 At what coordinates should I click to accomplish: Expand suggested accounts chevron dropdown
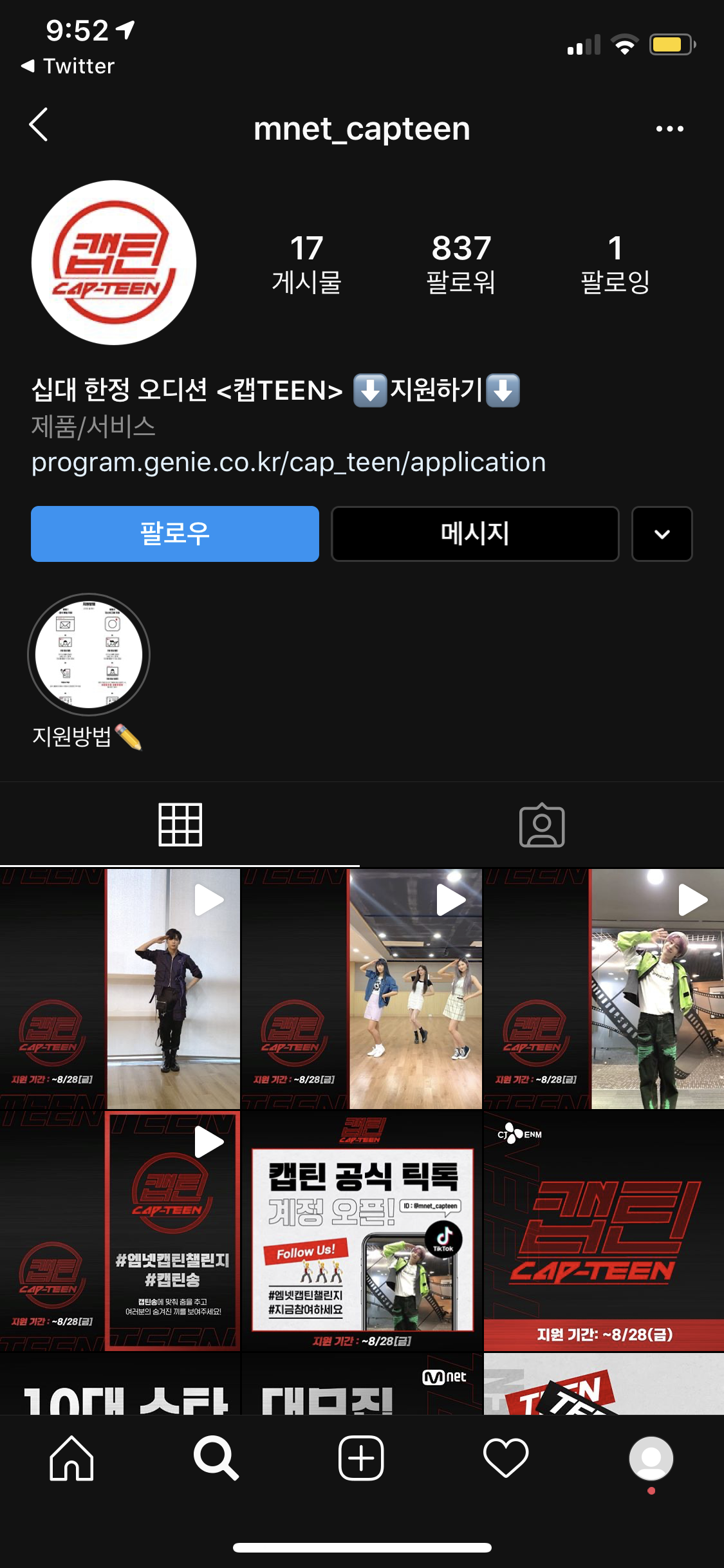click(x=662, y=534)
